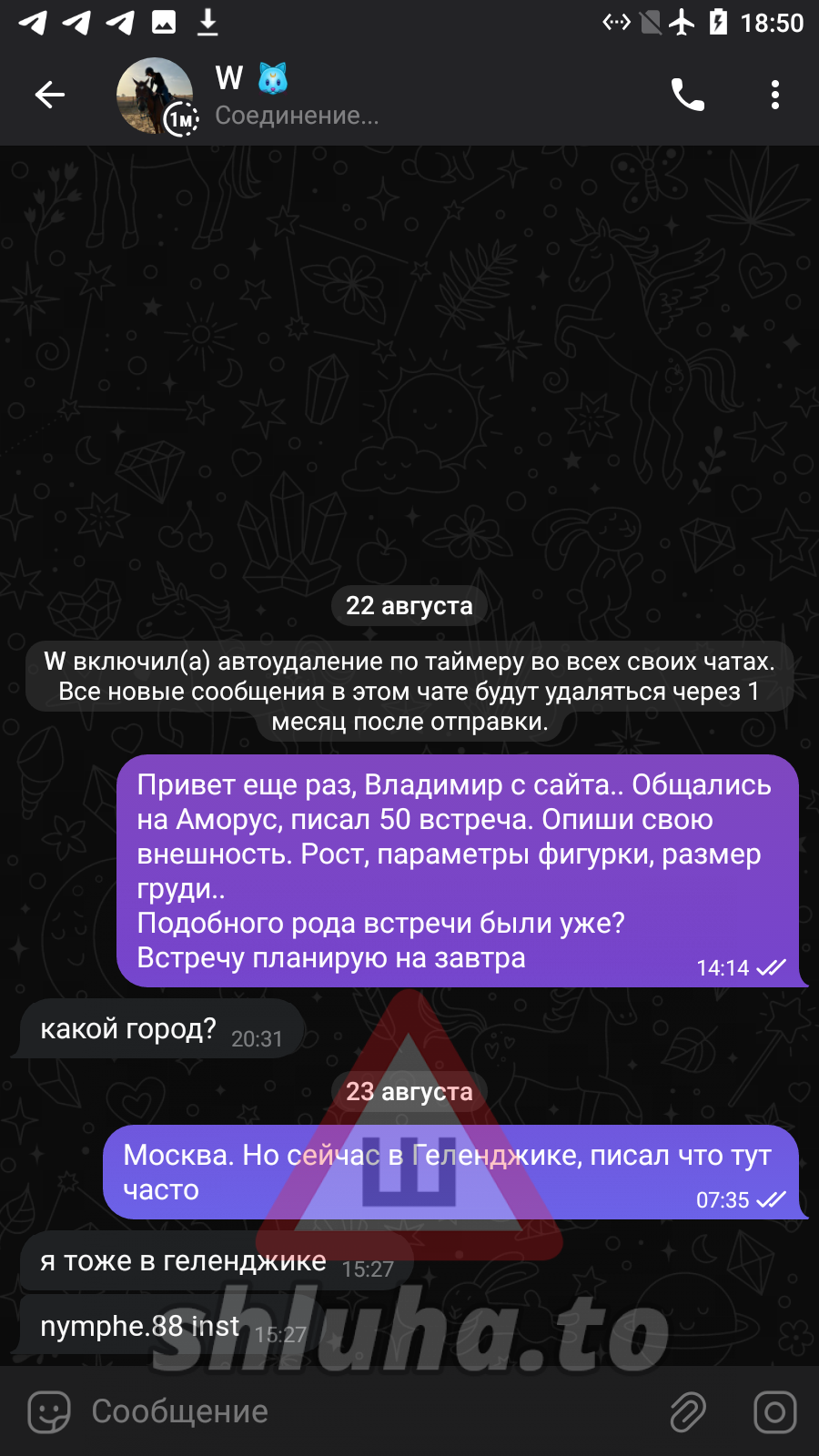819x1456 pixels.
Task: Start a voice call with W
Action: pyautogui.click(x=687, y=95)
